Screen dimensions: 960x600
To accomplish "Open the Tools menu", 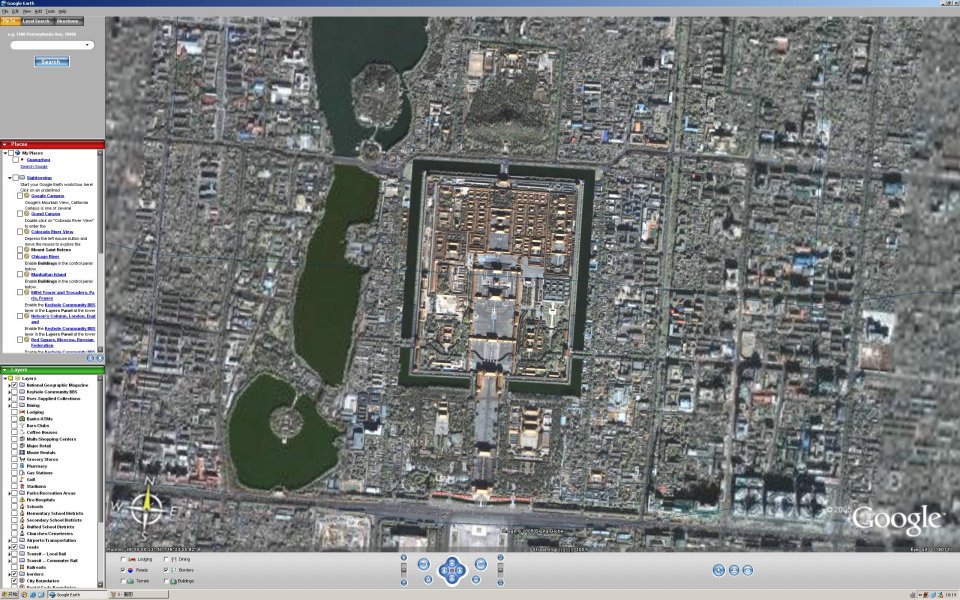I will click(49, 11).
